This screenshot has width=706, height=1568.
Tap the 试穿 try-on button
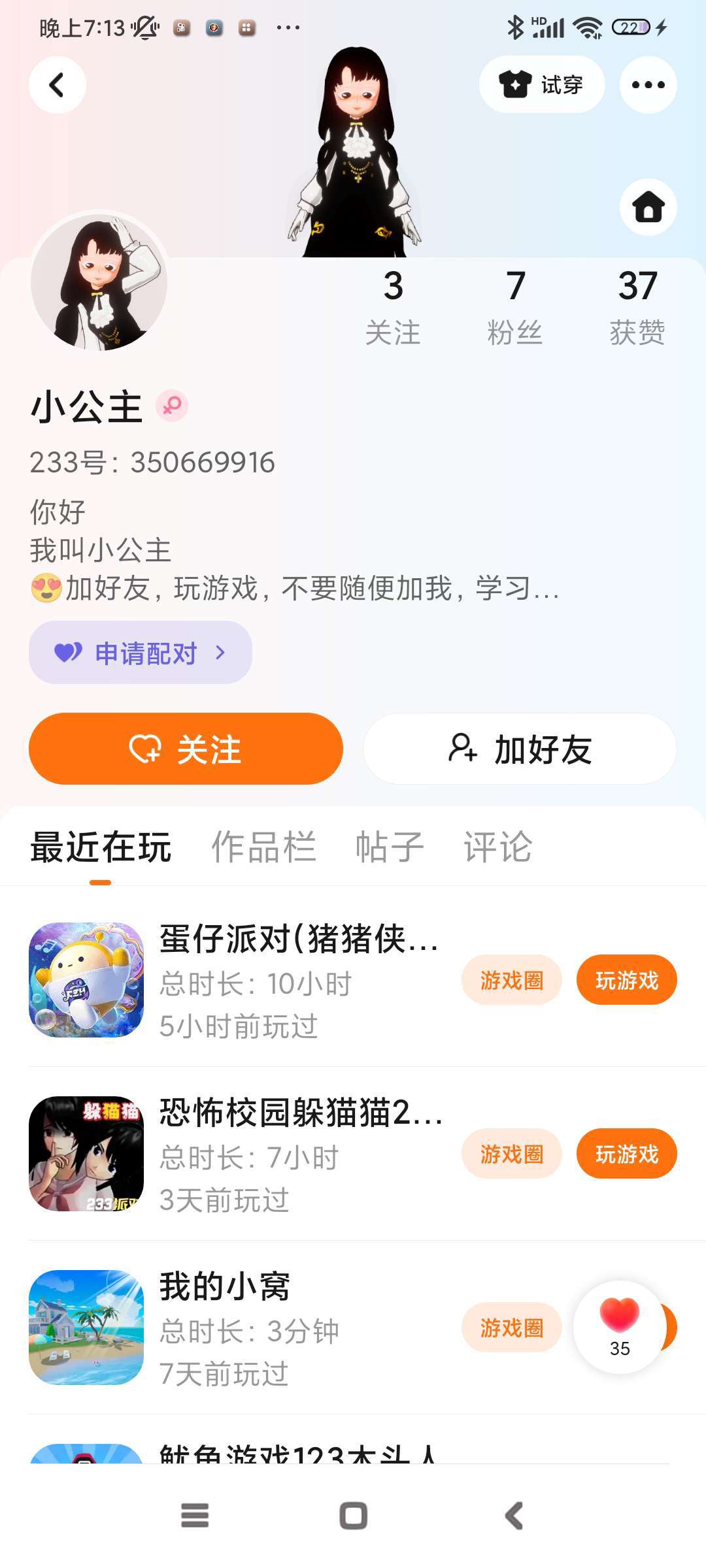[541, 85]
